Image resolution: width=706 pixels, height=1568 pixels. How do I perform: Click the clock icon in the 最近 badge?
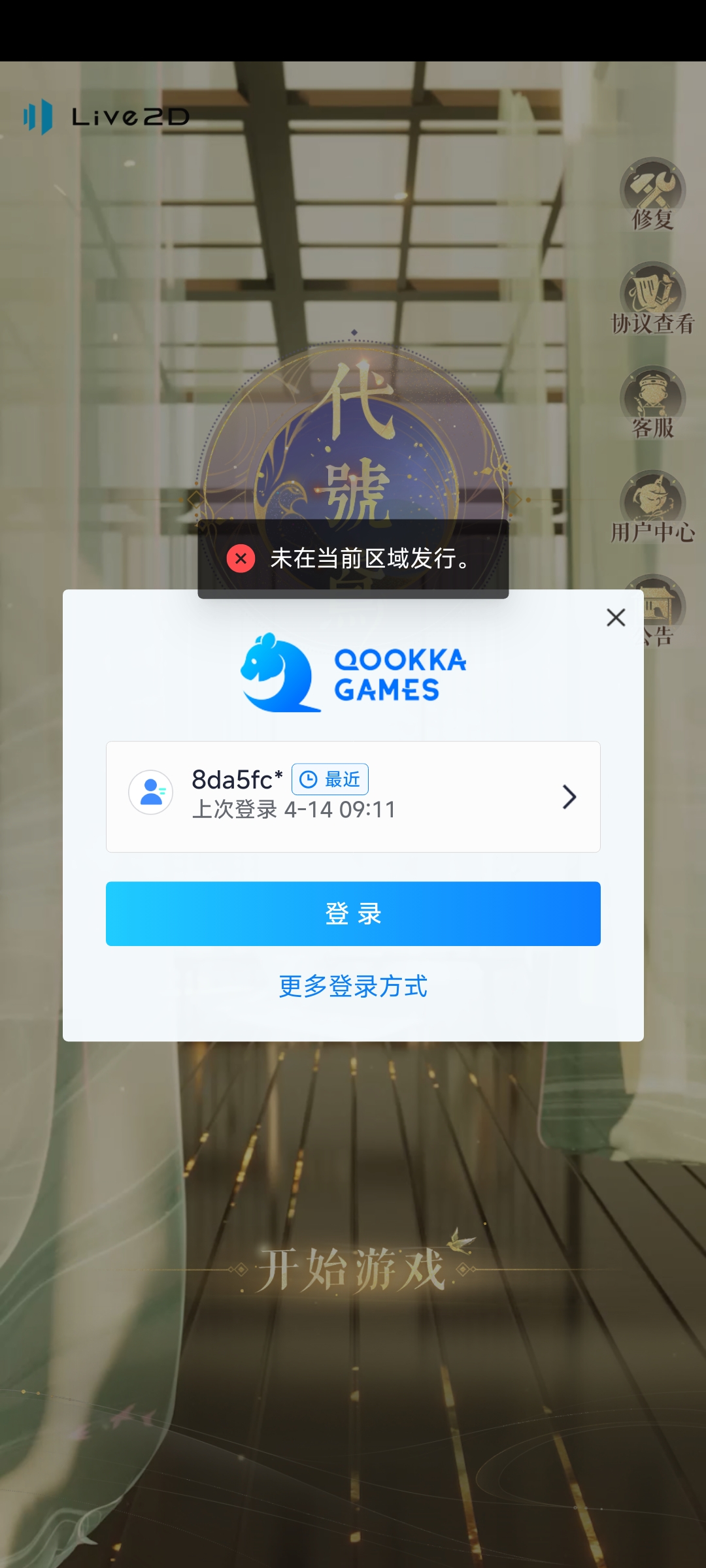point(308,779)
